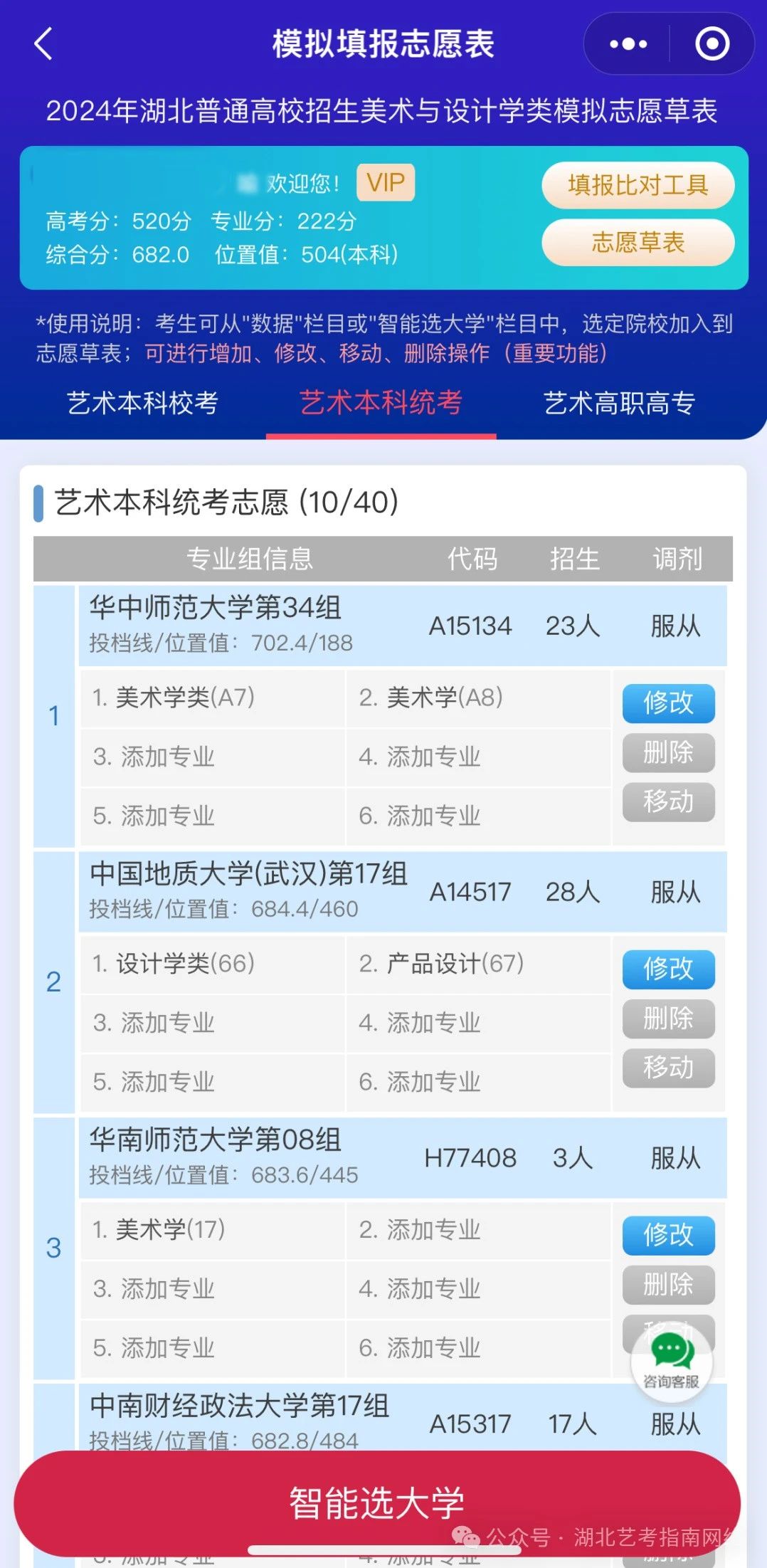Open 填报比对工具
Image resolution: width=767 pixels, height=1568 pixels.
tap(638, 185)
